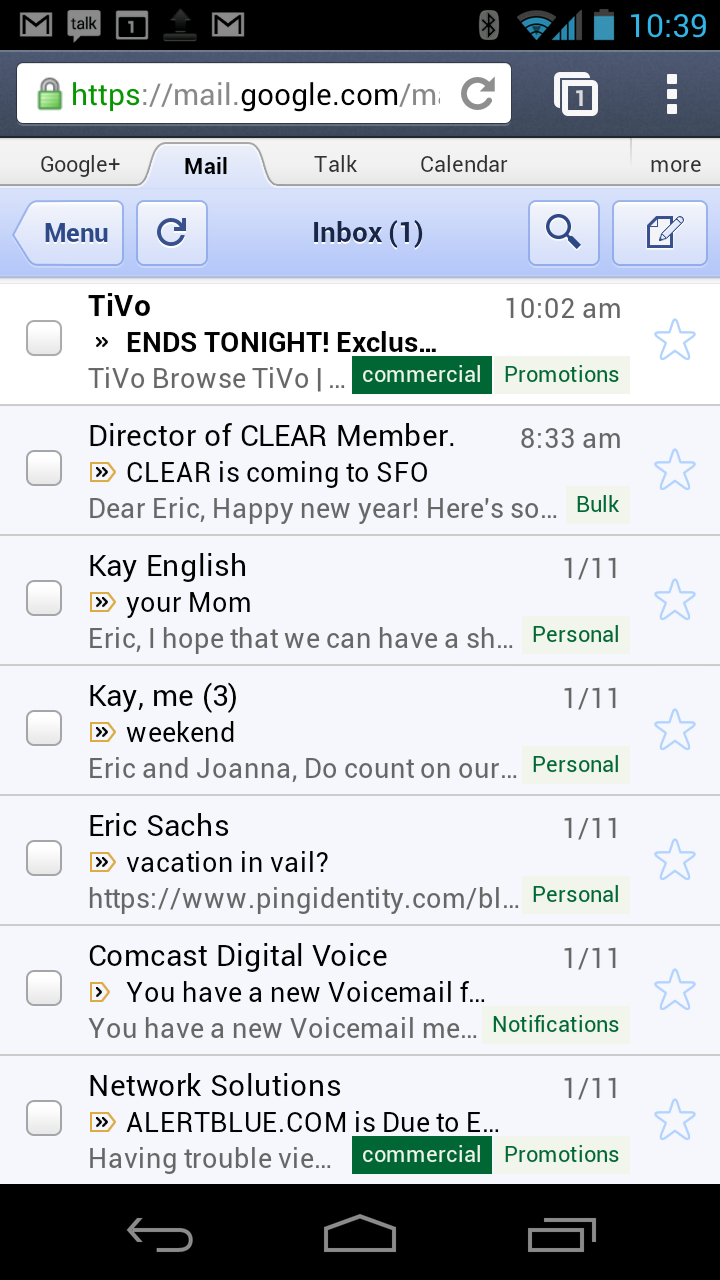Switch to the Calendar tab
Viewport: 720px width, 1280px height.
pyautogui.click(x=463, y=165)
